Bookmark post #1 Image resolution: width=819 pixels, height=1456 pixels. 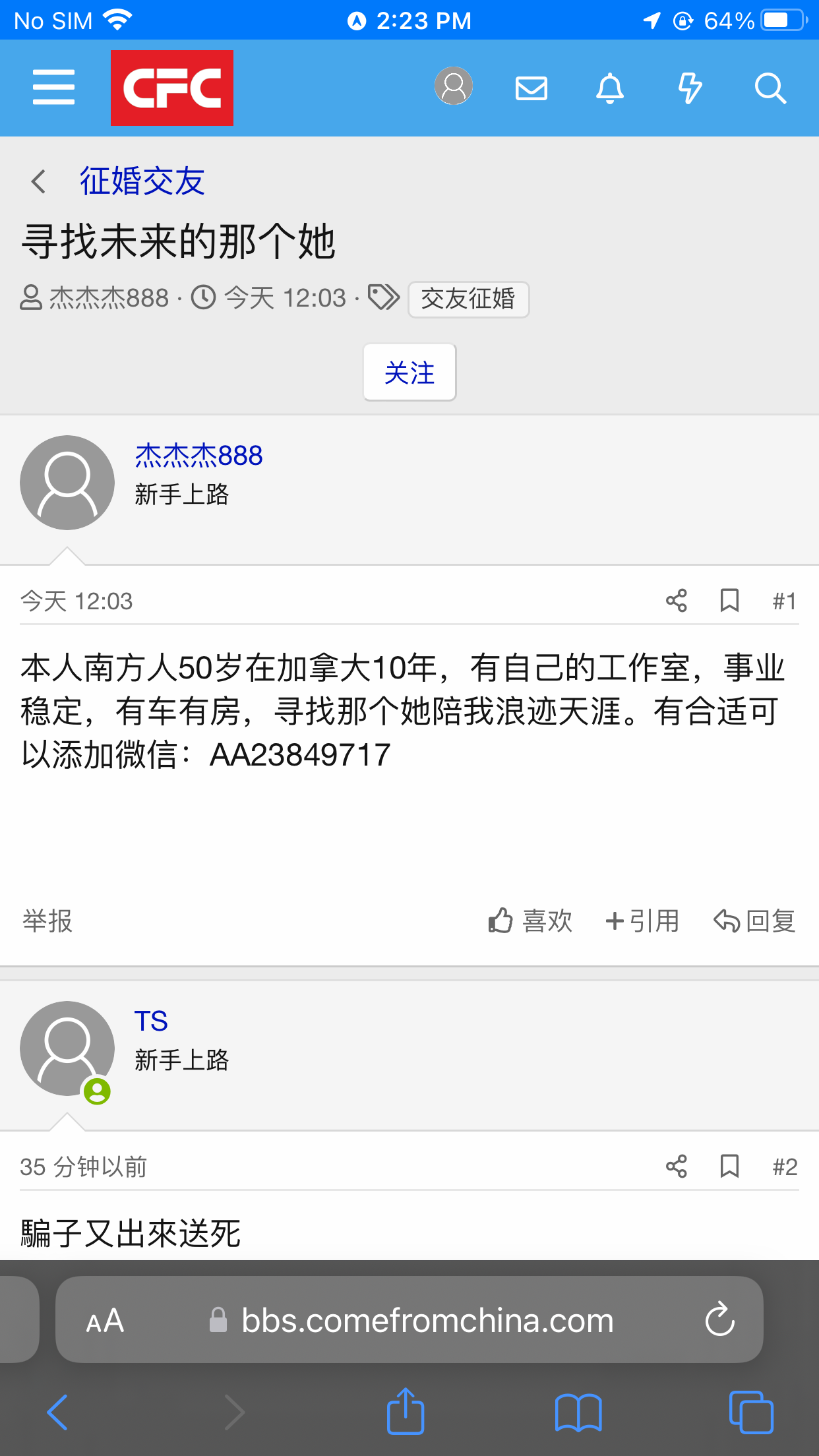coord(729,601)
